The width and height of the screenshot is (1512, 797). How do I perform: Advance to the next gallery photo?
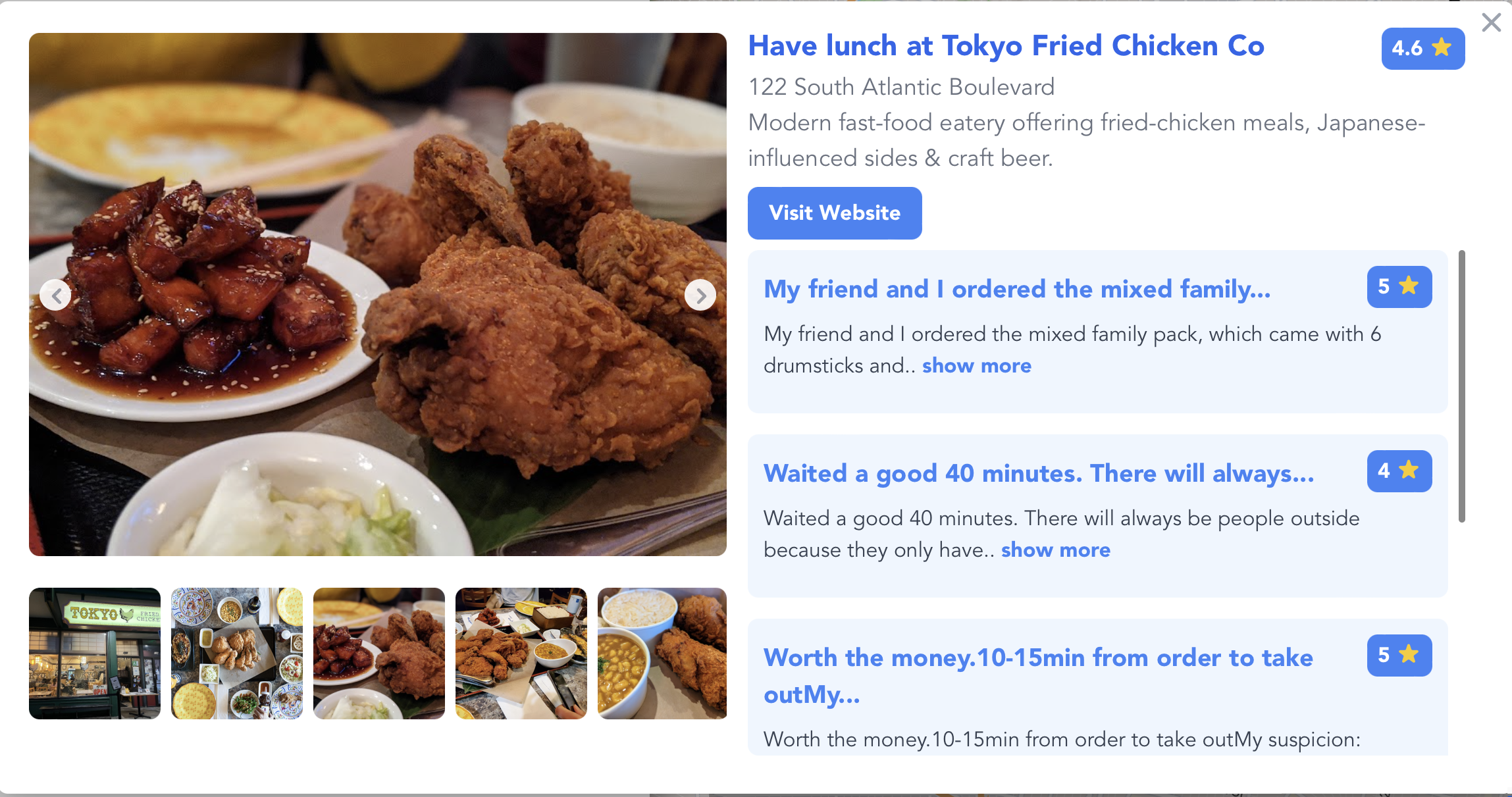point(700,296)
